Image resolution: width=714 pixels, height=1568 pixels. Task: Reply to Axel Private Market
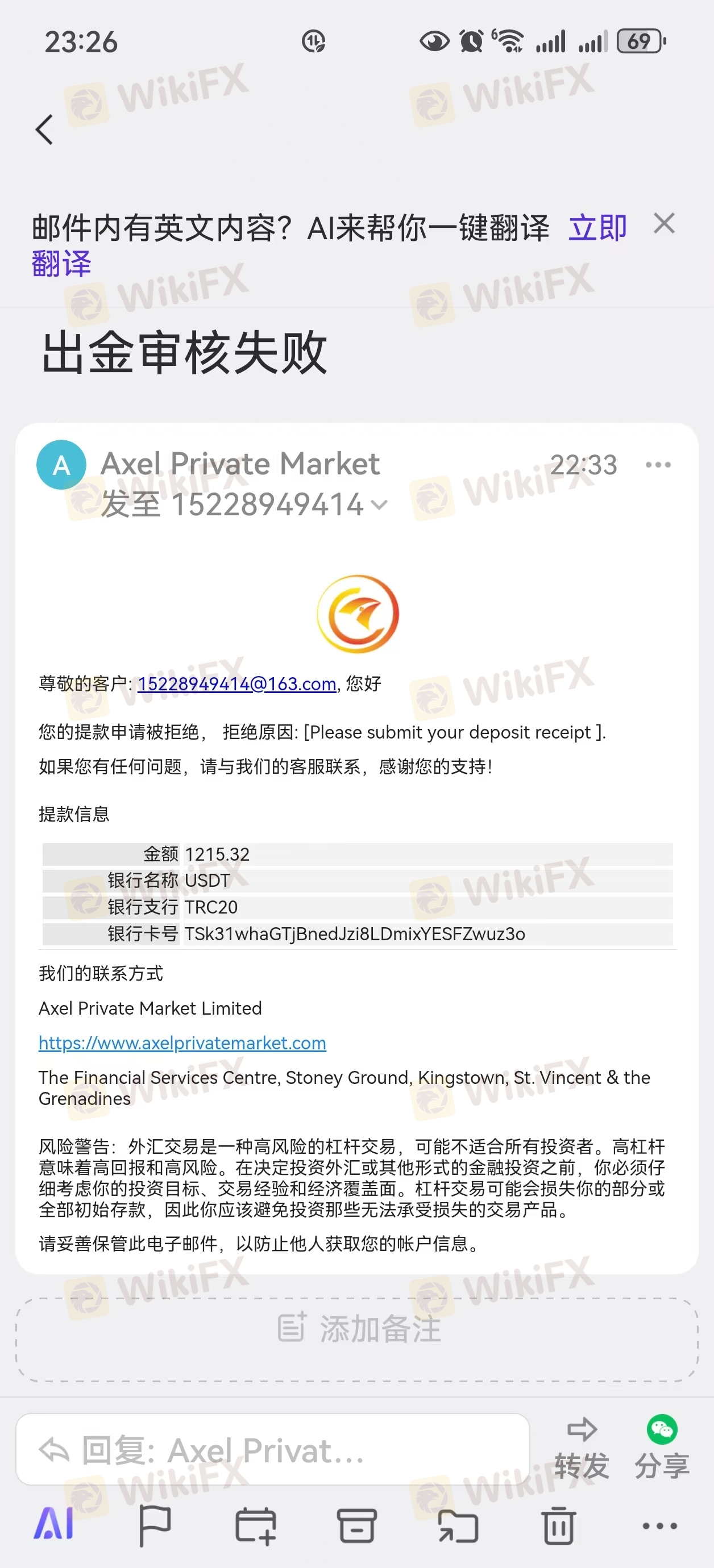pos(272,1450)
